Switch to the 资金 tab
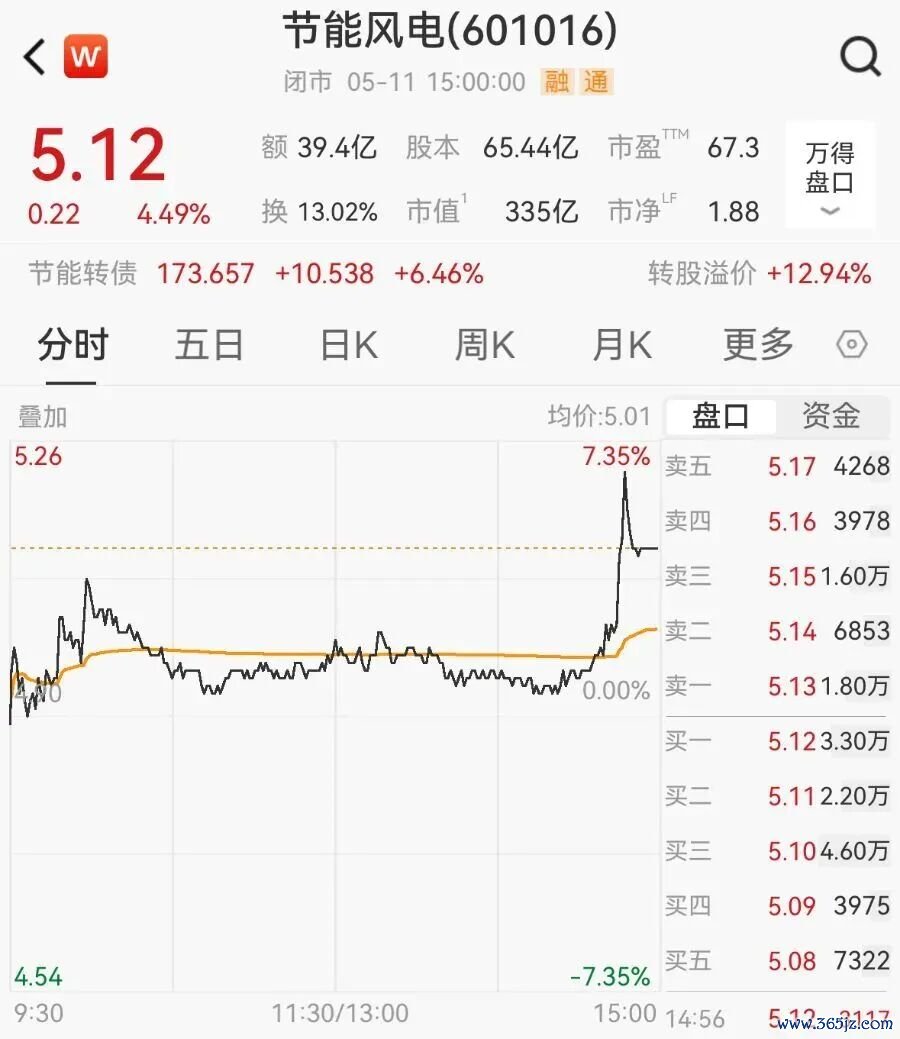The image size is (900, 1039). tap(831, 416)
